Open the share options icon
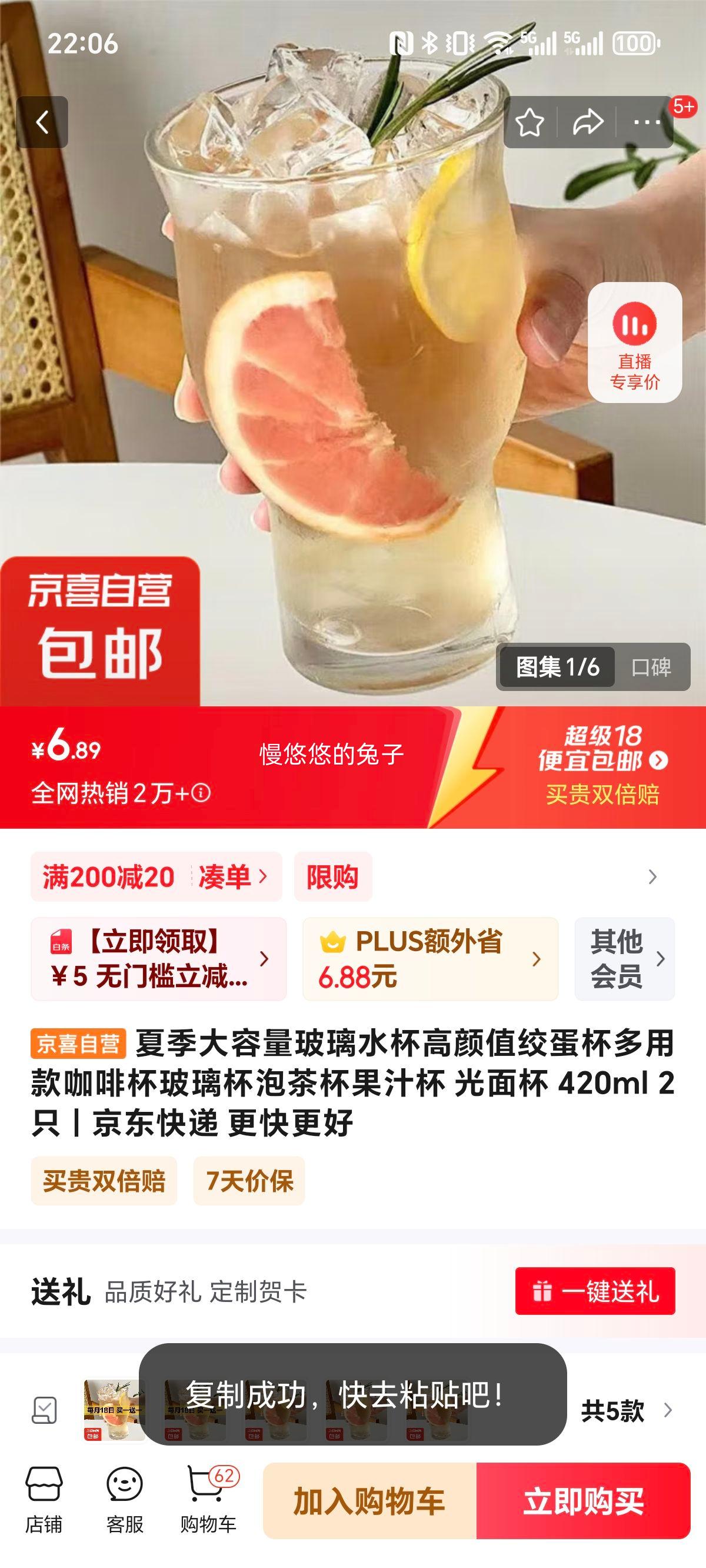Viewport: 706px width, 1568px height. (588, 121)
